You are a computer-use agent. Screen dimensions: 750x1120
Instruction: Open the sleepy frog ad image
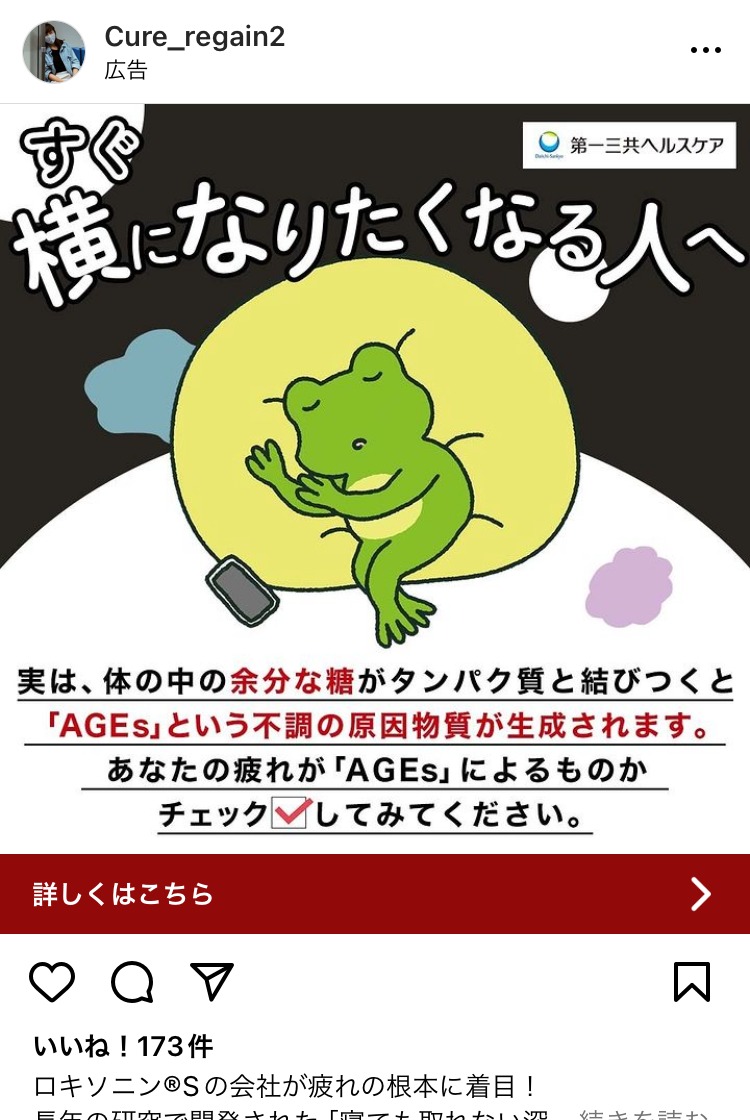pyautogui.click(x=375, y=478)
